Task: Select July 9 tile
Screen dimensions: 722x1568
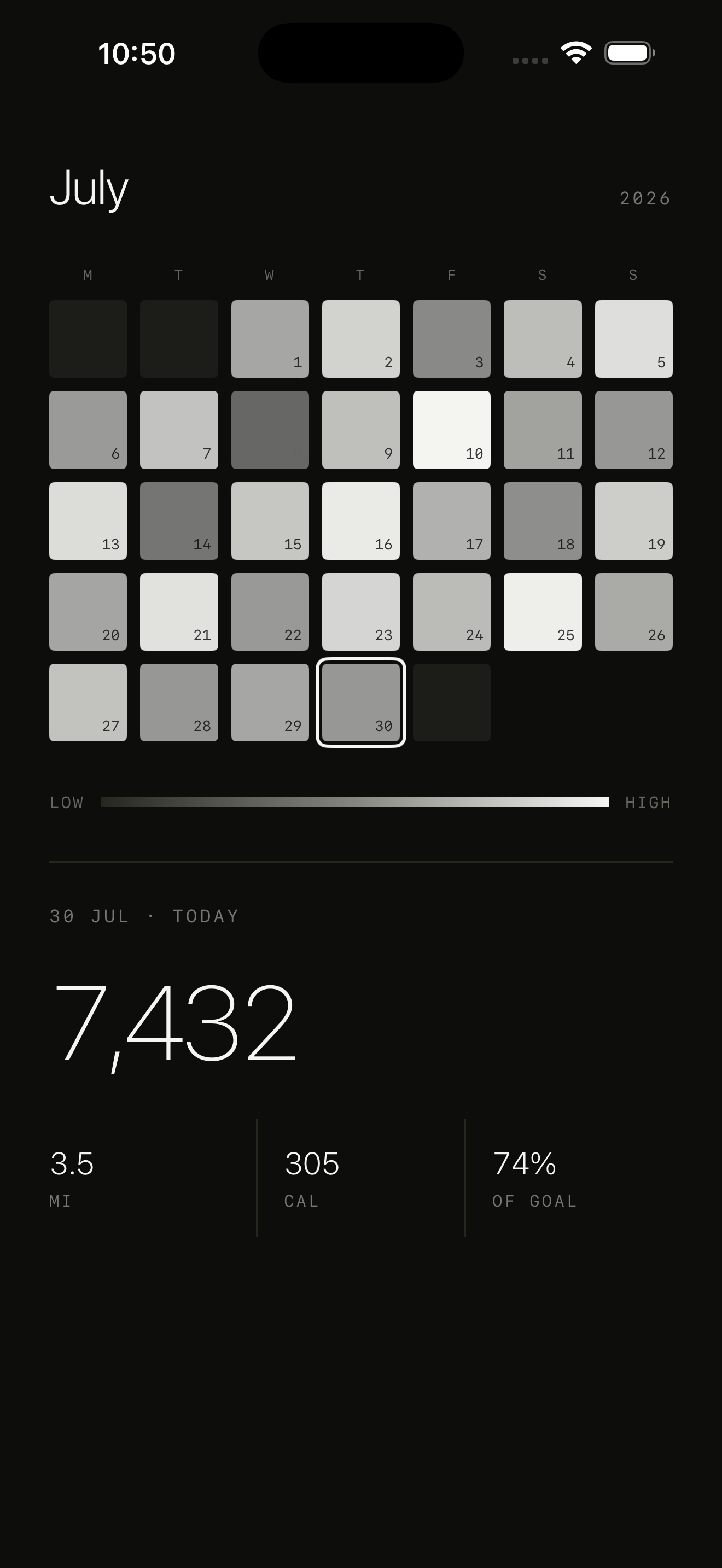Action: (x=361, y=430)
